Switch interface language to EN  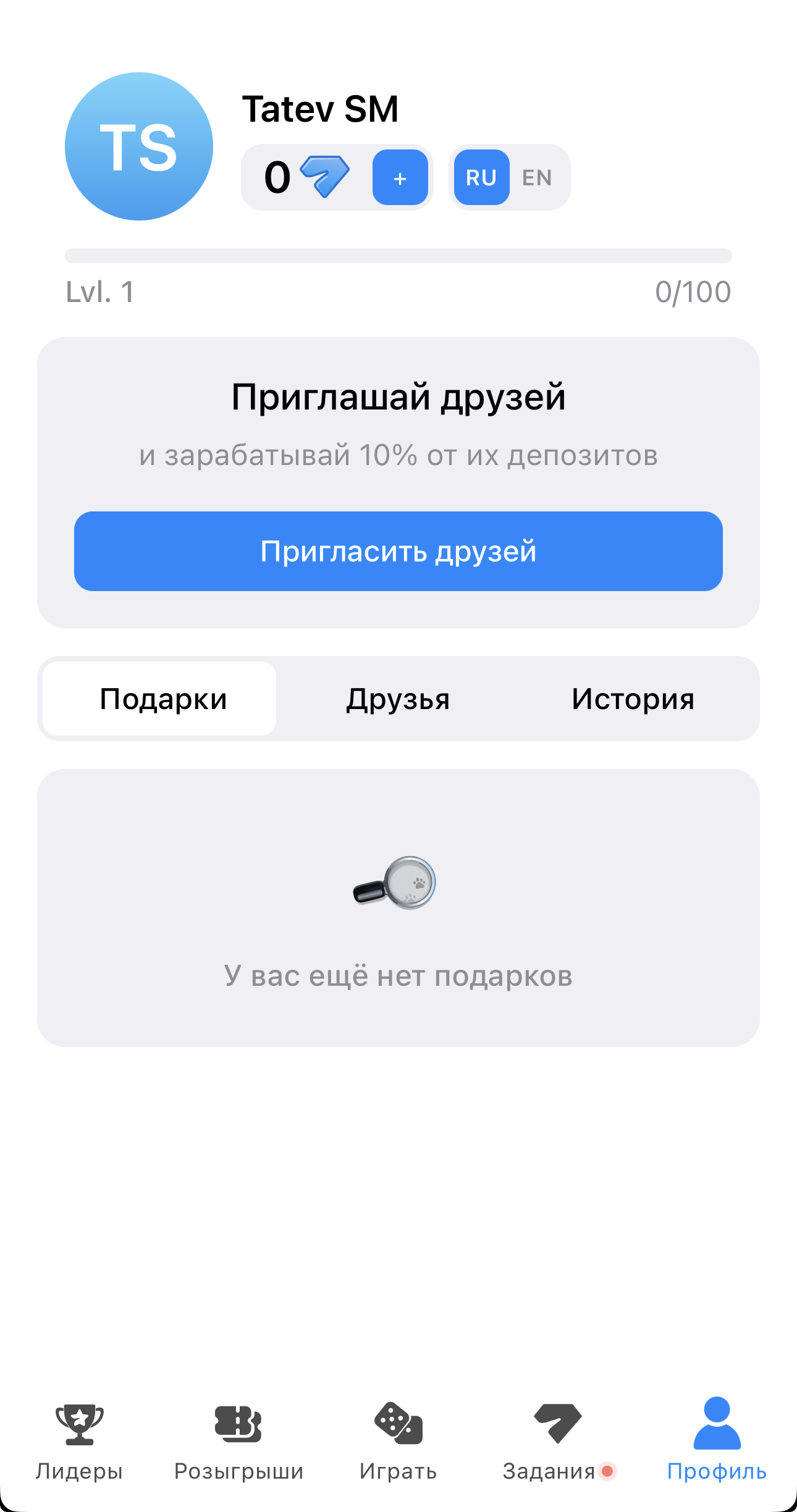point(538,177)
